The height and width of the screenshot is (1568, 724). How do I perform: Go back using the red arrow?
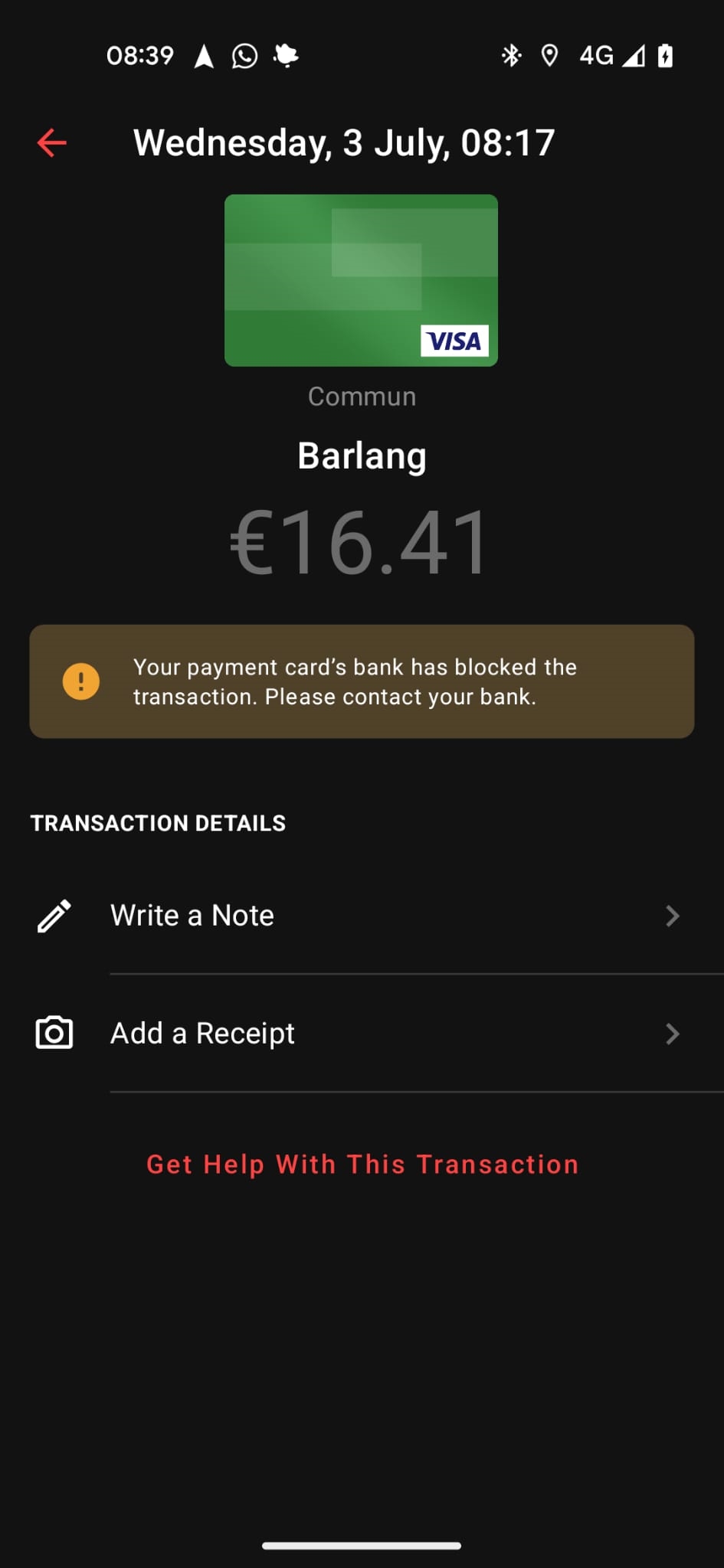click(52, 143)
